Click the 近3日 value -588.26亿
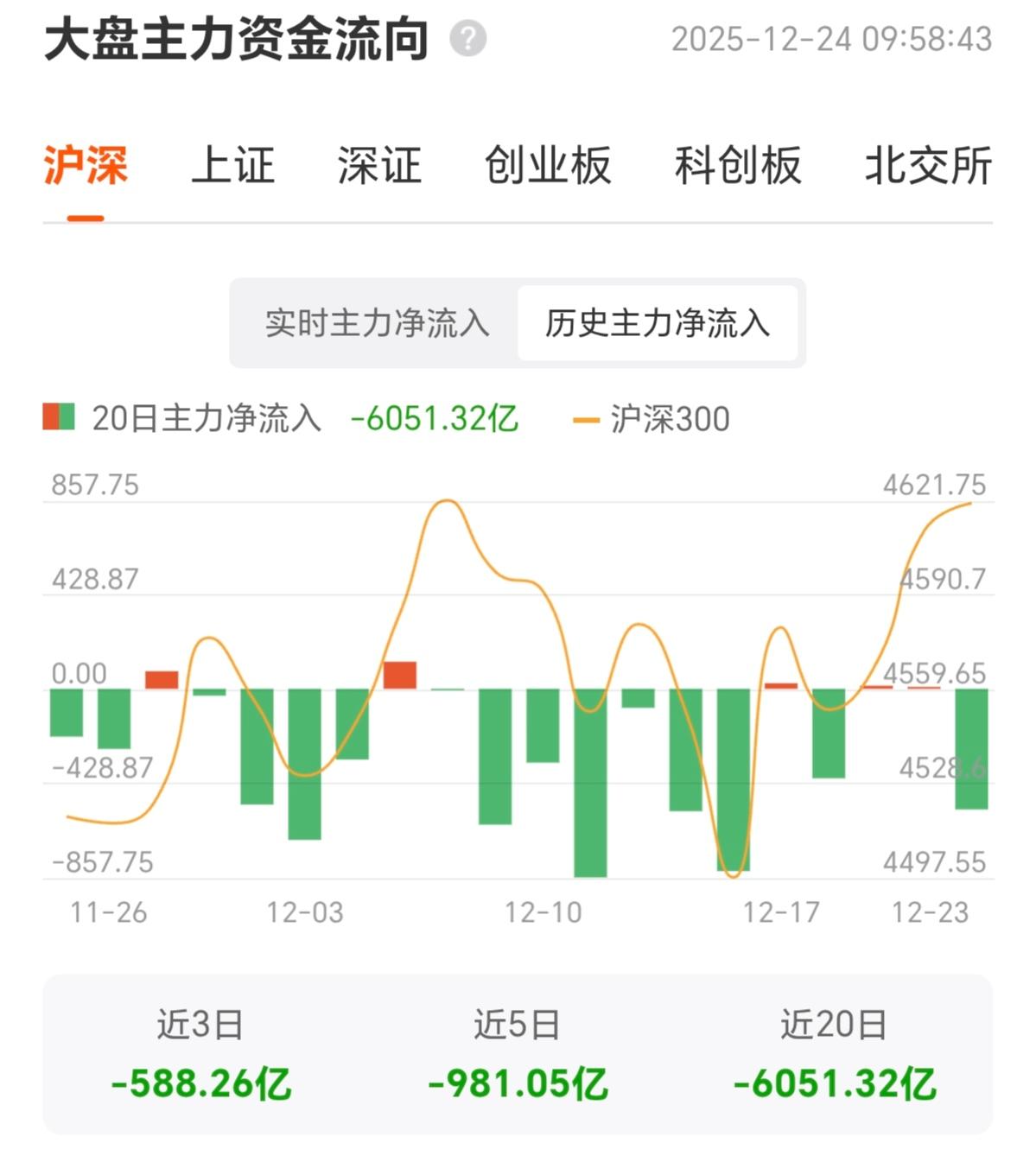Image resolution: width=1036 pixels, height=1156 pixels. (202, 1087)
